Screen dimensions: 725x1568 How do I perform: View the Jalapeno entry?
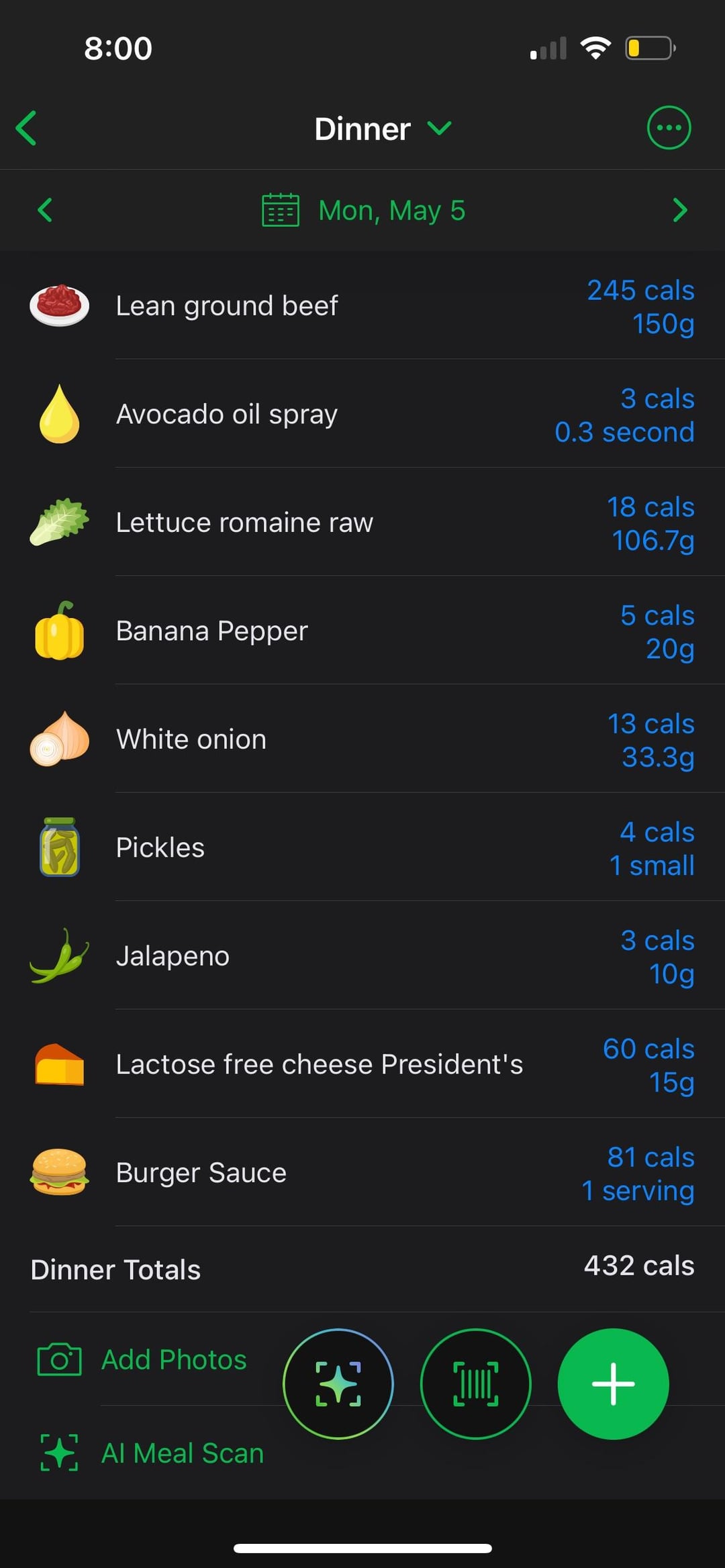(x=362, y=956)
